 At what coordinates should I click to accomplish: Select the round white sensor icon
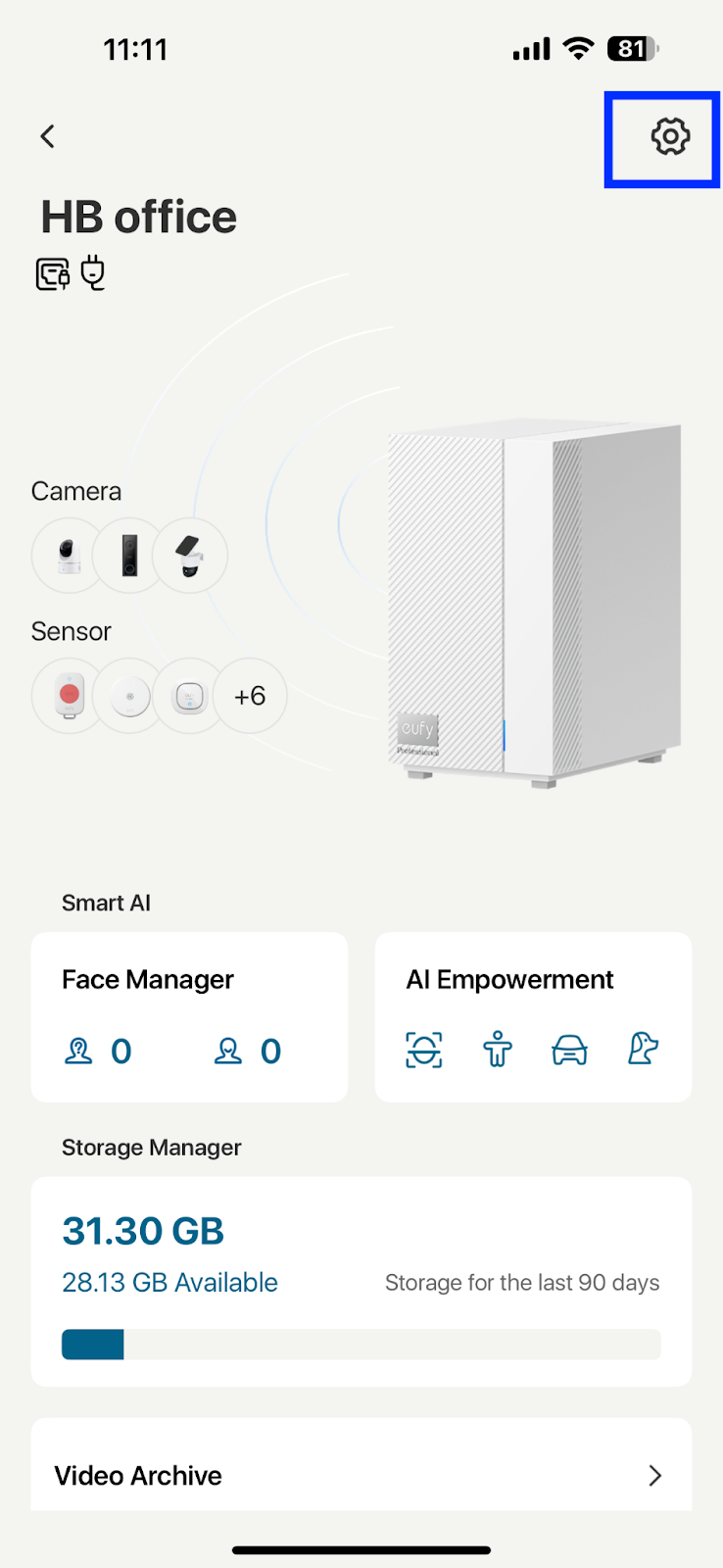point(129,696)
